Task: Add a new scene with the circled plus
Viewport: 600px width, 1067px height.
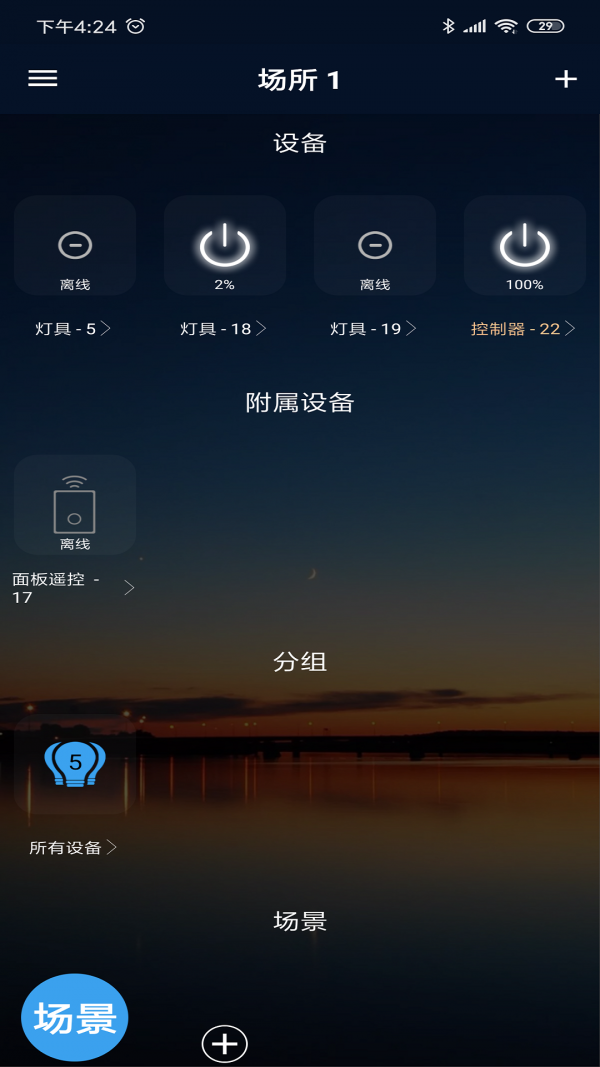Action: click(224, 1044)
